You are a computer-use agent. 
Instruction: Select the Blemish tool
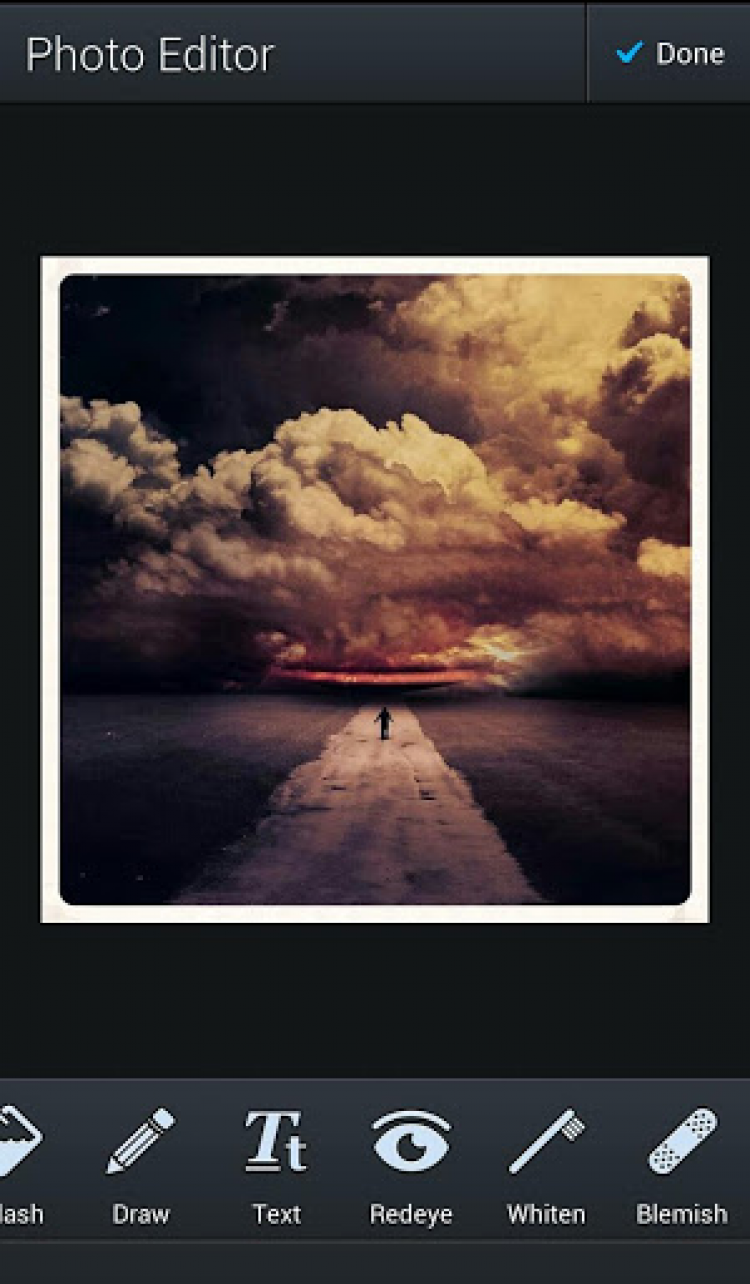coord(682,1165)
